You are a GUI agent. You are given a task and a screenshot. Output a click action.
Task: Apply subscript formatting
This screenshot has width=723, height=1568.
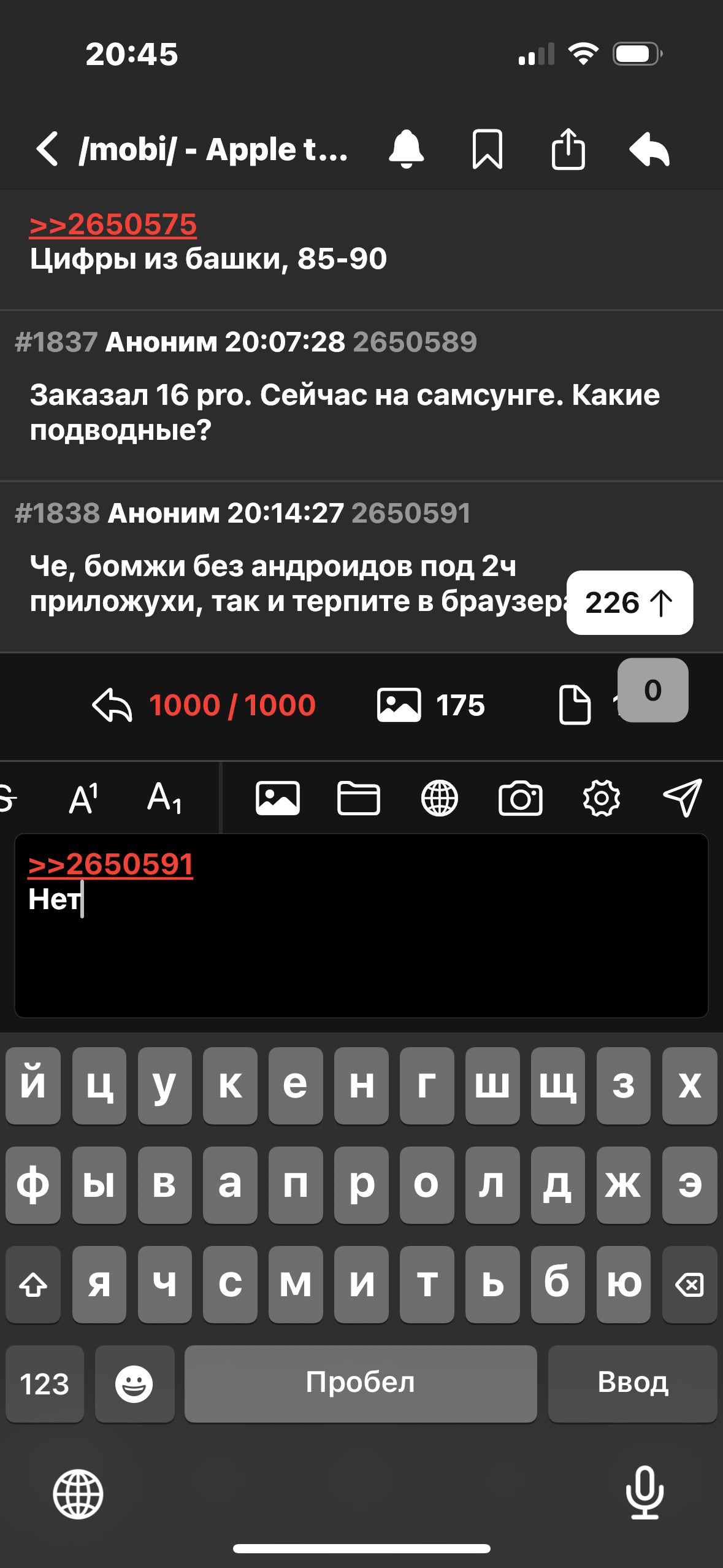[164, 798]
